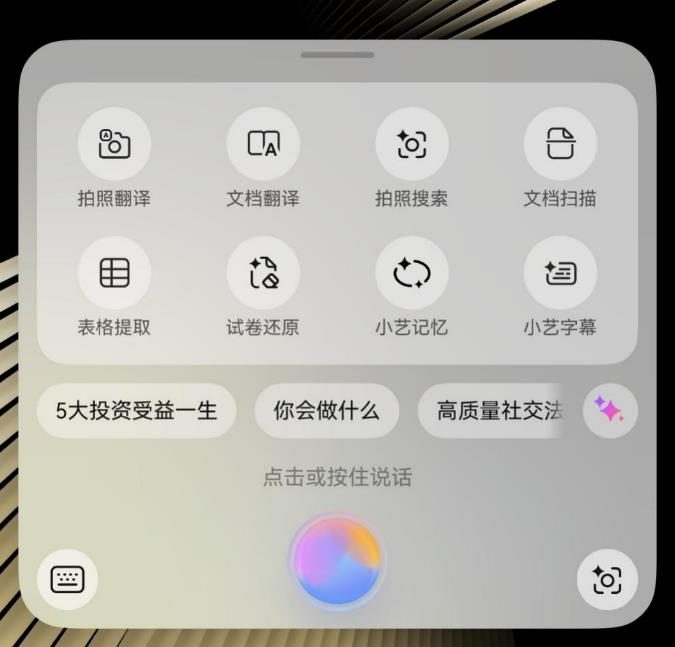Tap the 你会做什么 suggestion chip
The height and width of the screenshot is (647, 675).
click(x=327, y=411)
